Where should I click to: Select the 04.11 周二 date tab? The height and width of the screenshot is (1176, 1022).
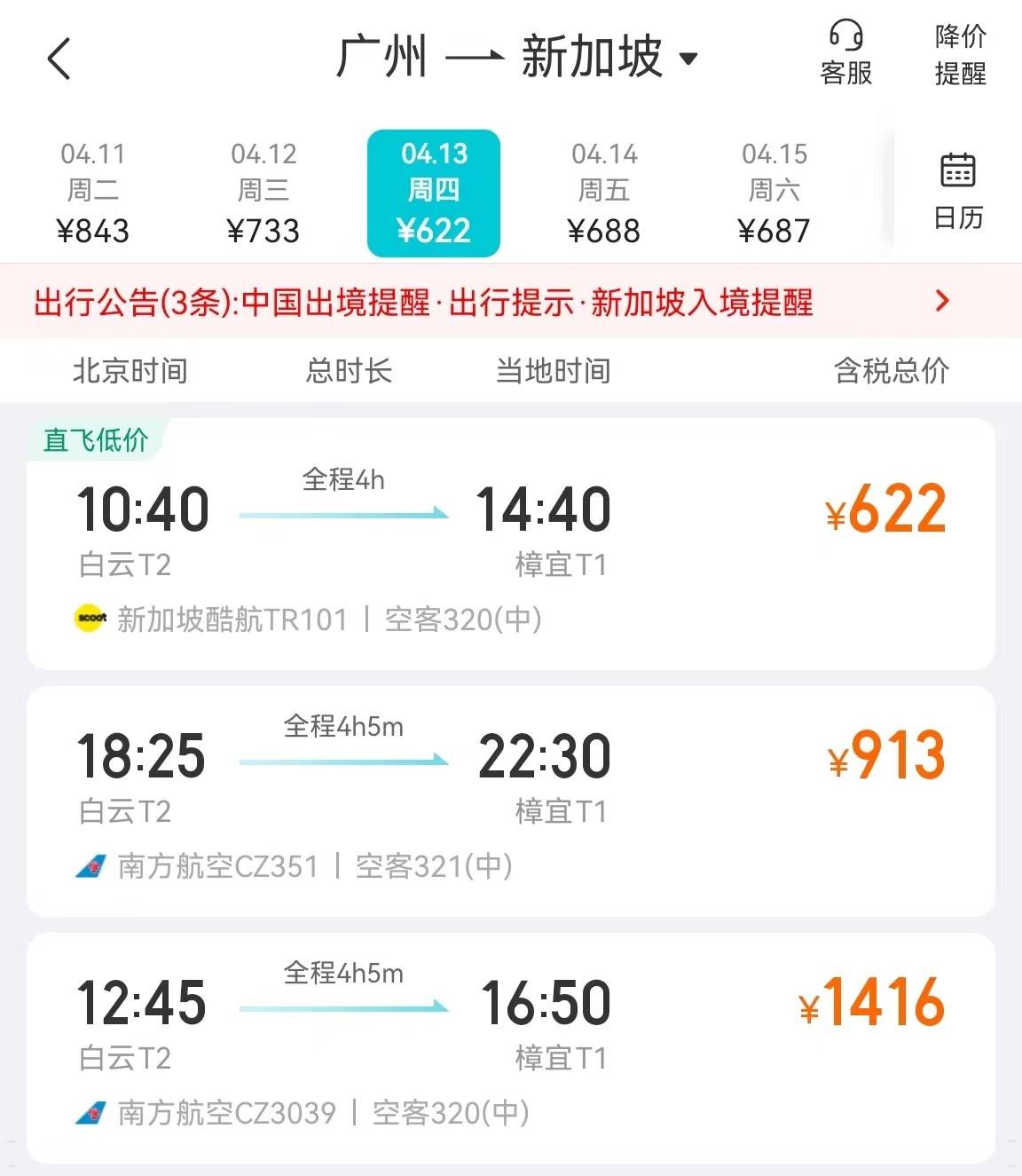coord(93,193)
